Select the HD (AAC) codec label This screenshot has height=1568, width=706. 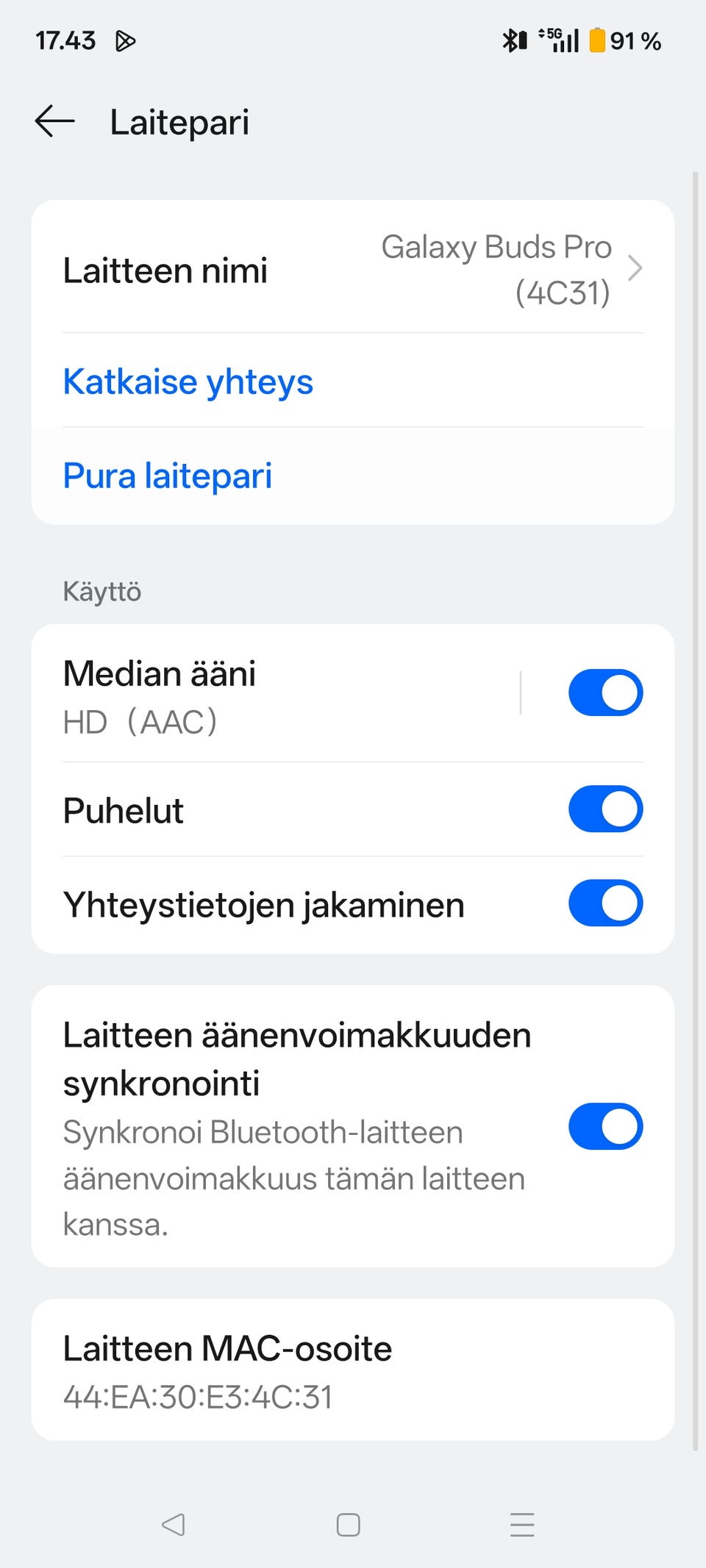click(140, 722)
